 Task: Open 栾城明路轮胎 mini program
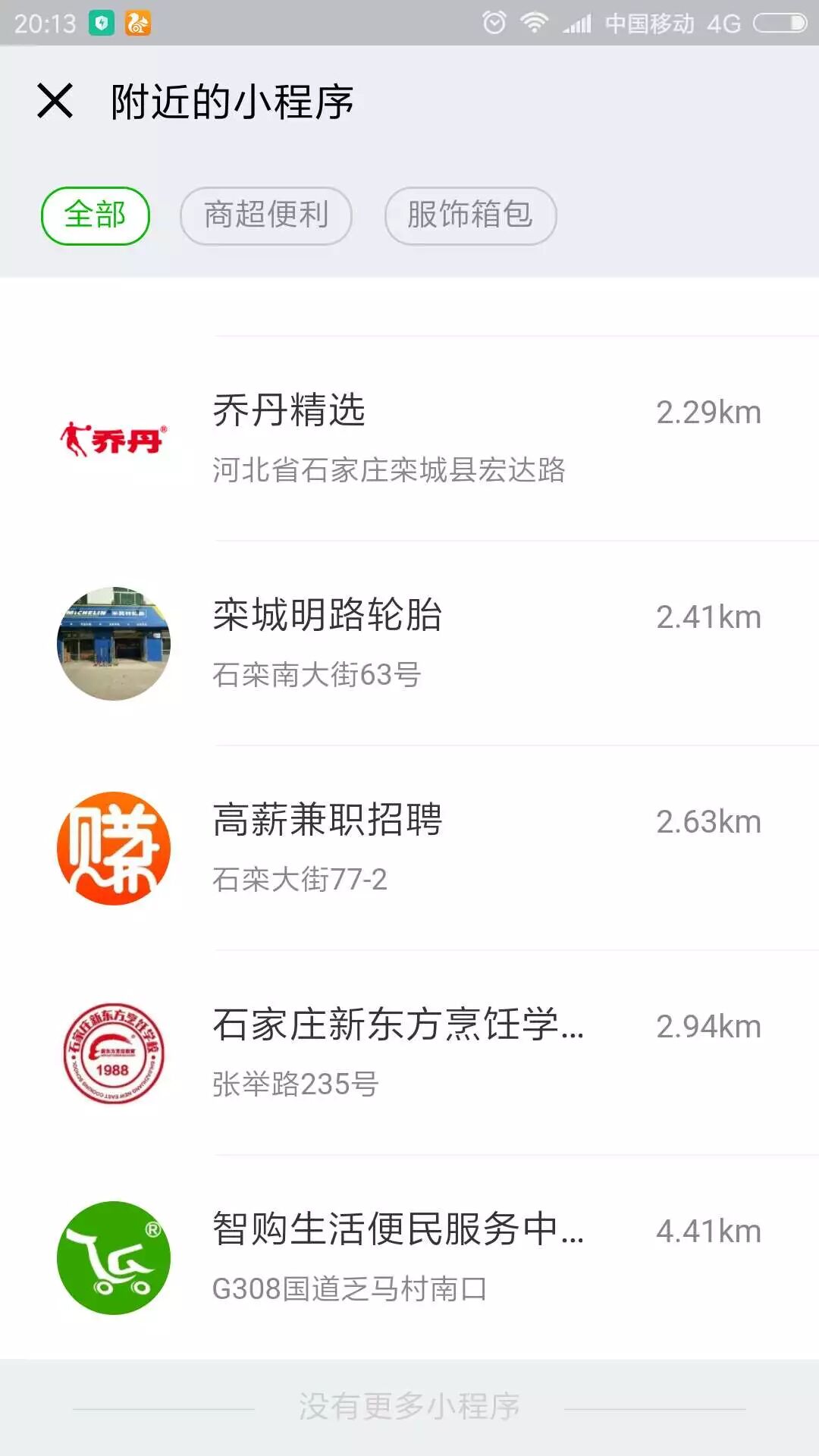click(x=409, y=643)
